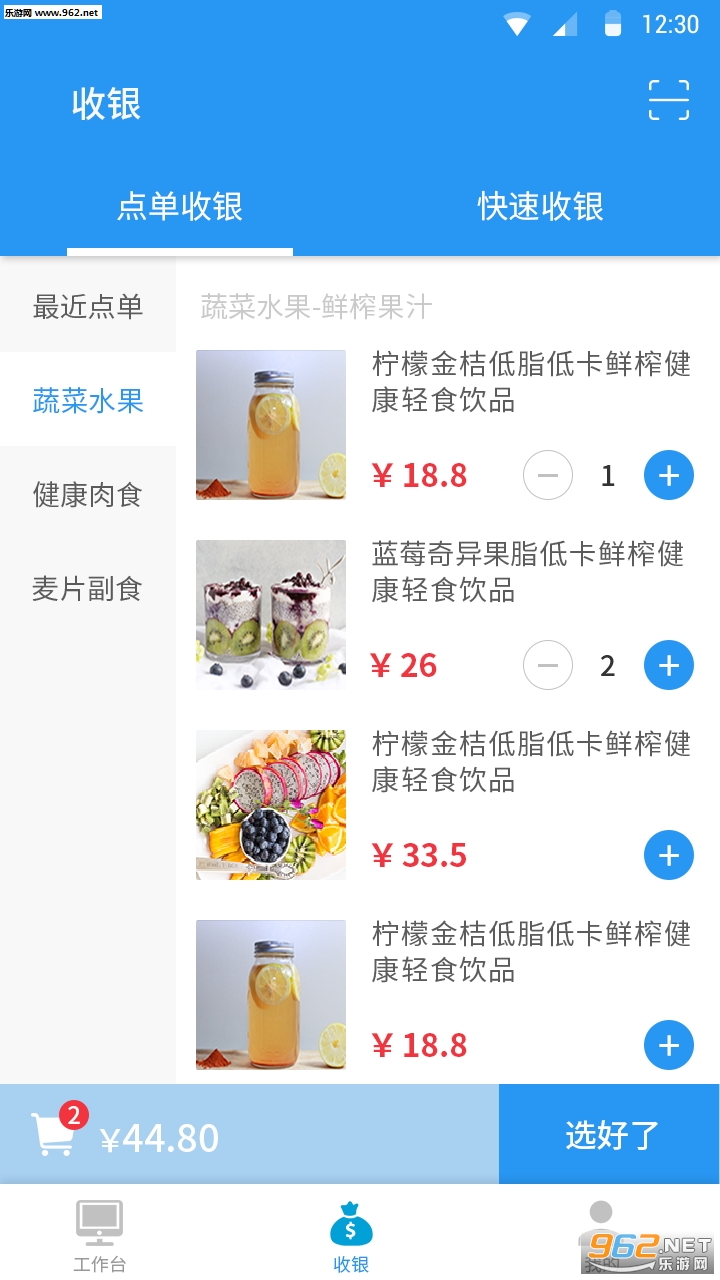Image resolution: width=720 pixels, height=1280 pixels.
Task: Open the 蓝莓奇异果 product image
Action: tap(271, 615)
